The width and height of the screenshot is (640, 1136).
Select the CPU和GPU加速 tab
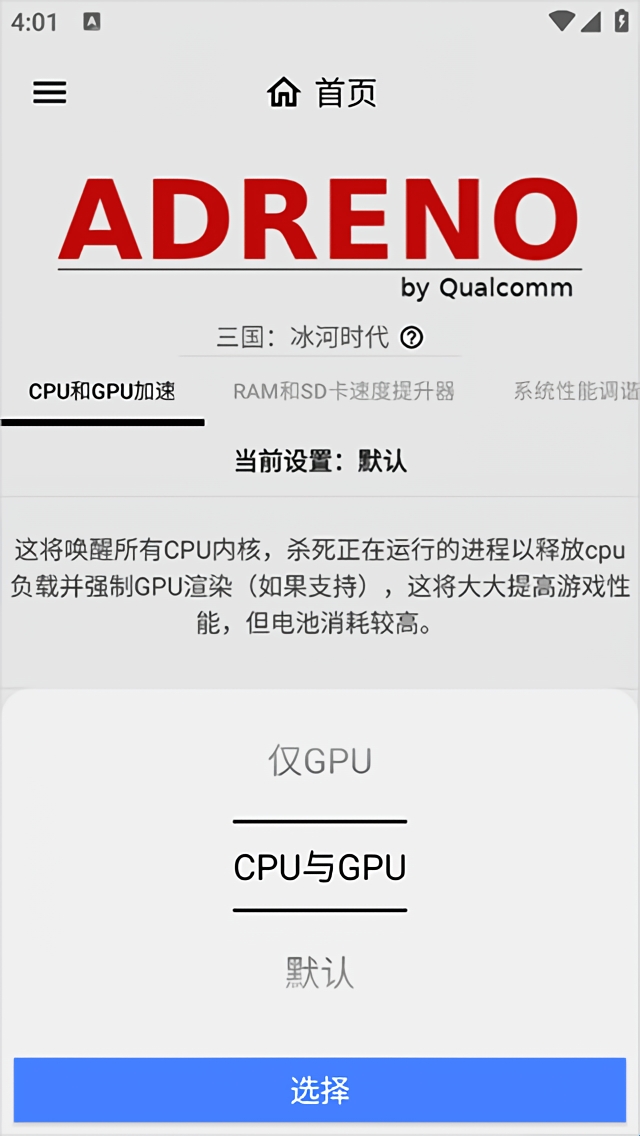click(102, 392)
